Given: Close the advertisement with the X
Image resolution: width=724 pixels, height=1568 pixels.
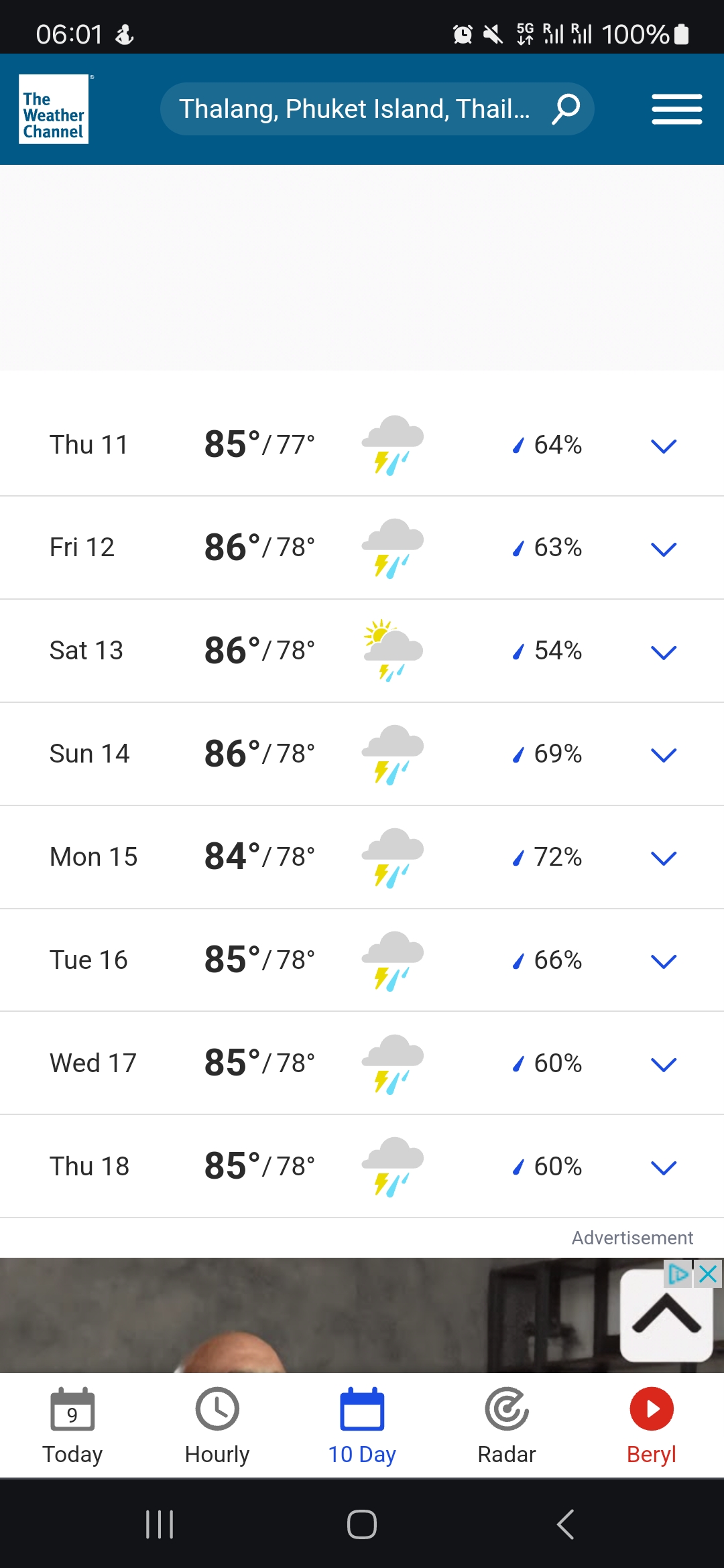Looking at the screenshot, I should [708, 1274].
